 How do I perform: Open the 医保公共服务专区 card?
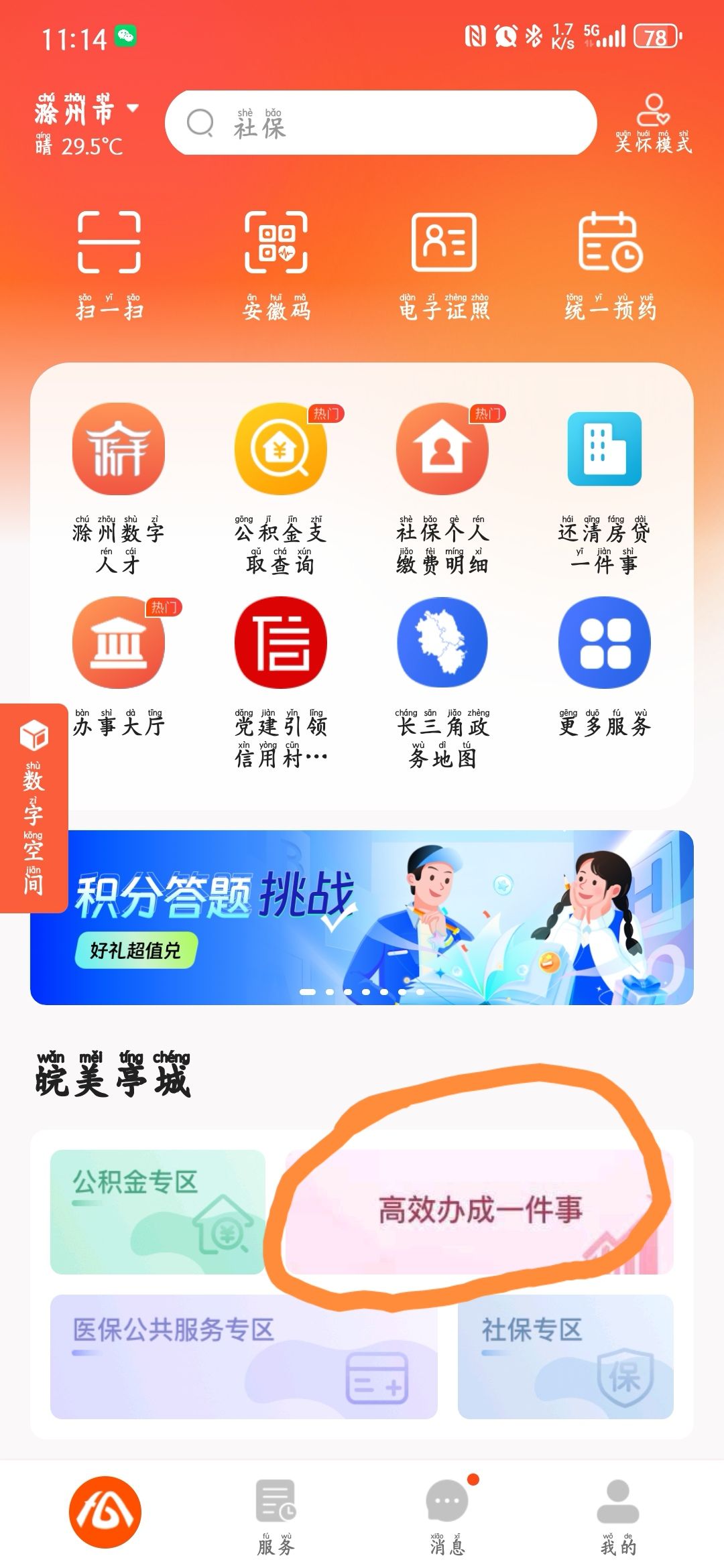[x=243, y=1356]
